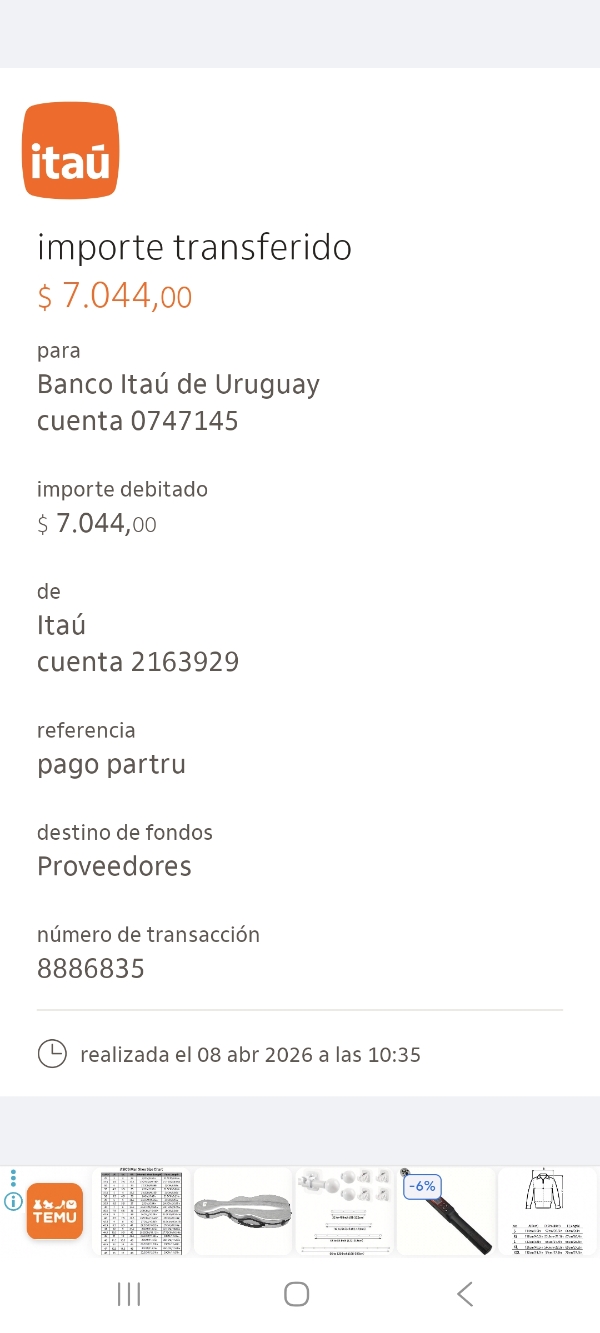Go back with the system back button

[465, 1294]
